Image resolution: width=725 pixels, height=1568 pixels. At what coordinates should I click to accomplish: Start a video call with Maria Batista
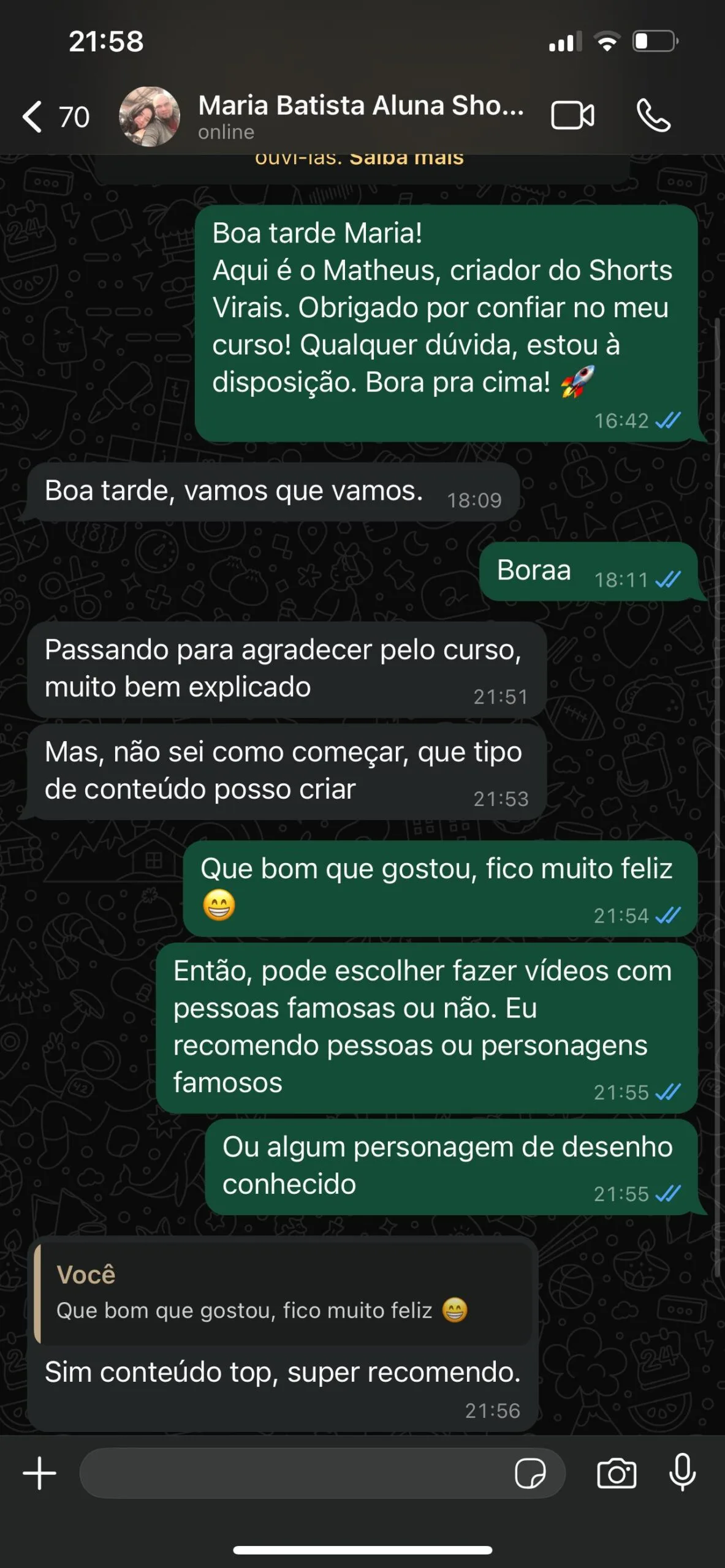click(572, 116)
